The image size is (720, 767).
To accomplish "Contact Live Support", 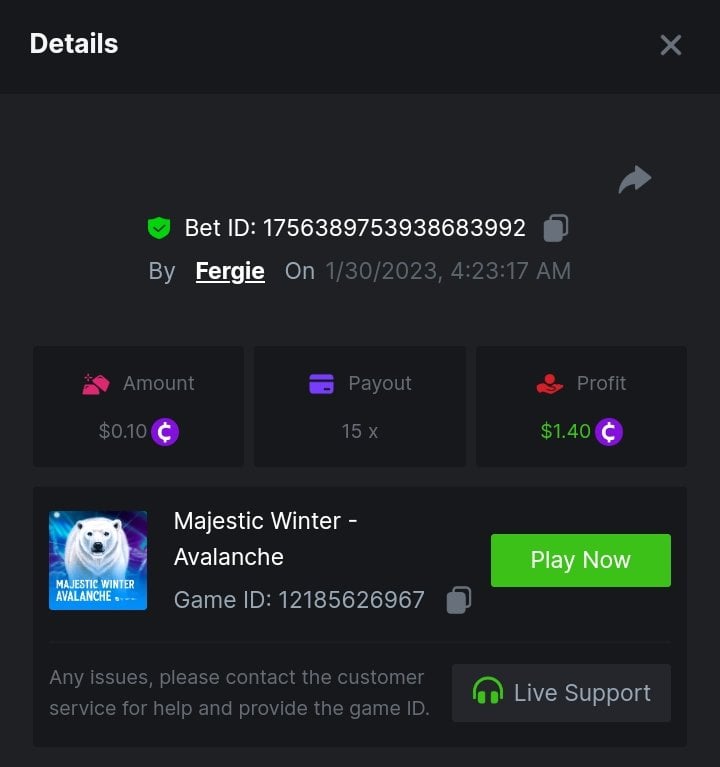I will pos(561,693).
